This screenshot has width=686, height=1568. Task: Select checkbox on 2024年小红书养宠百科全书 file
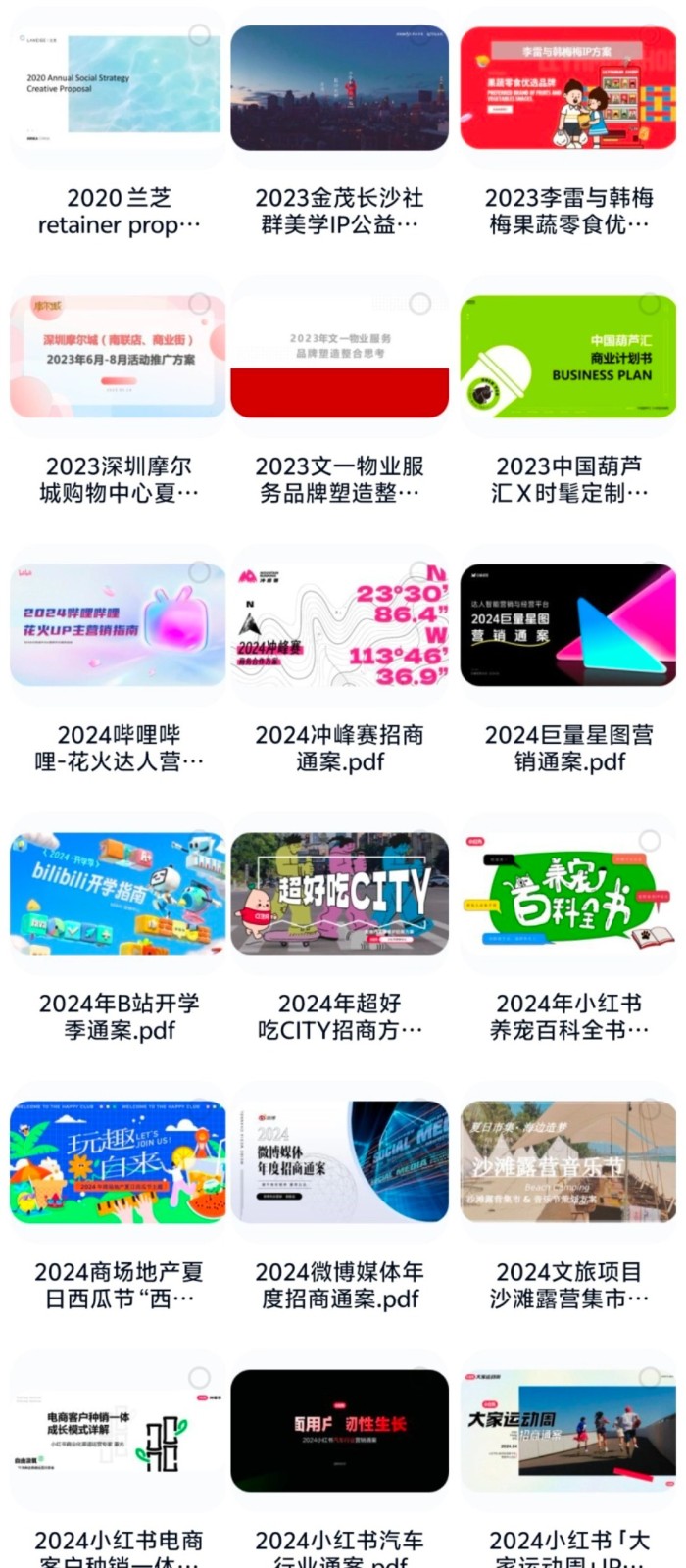tap(650, 841)
